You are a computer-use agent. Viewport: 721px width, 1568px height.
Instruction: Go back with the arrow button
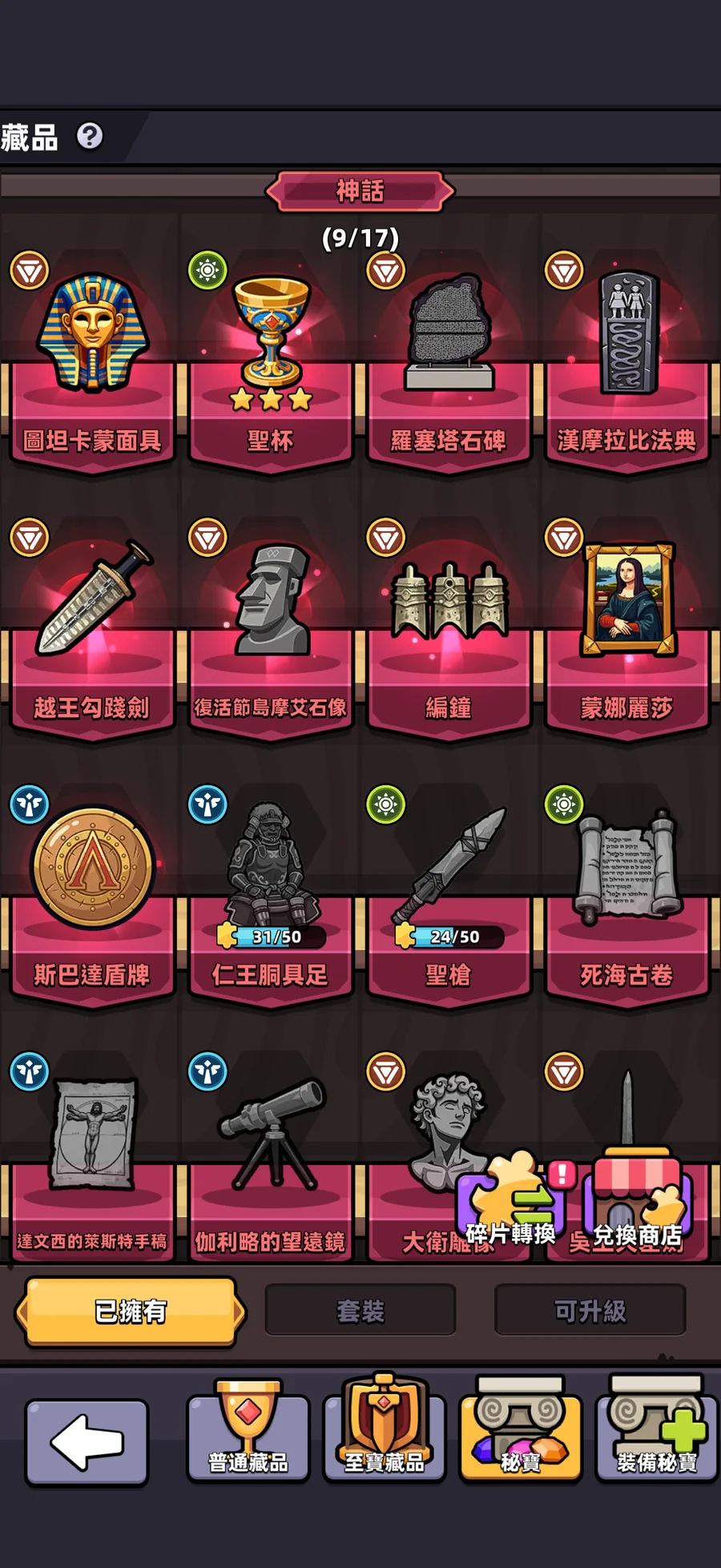(87, 1442)
